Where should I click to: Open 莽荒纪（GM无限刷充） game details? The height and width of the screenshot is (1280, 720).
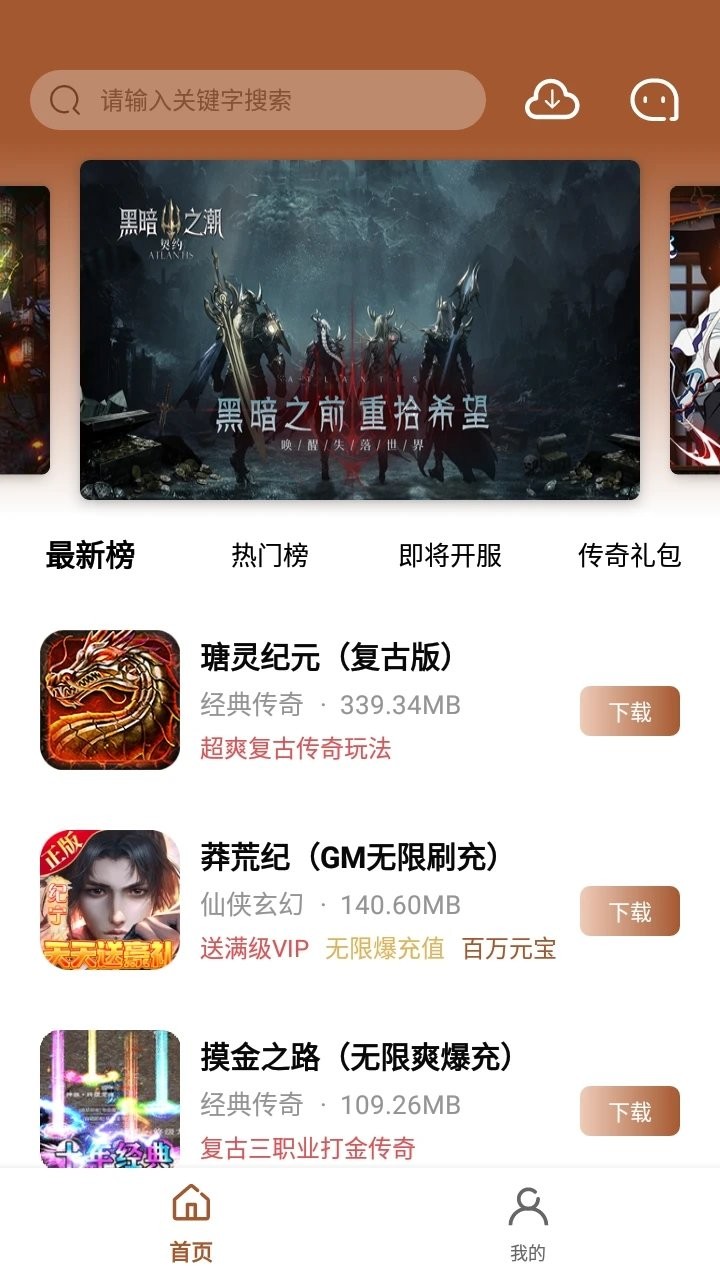tap(350, 857)
